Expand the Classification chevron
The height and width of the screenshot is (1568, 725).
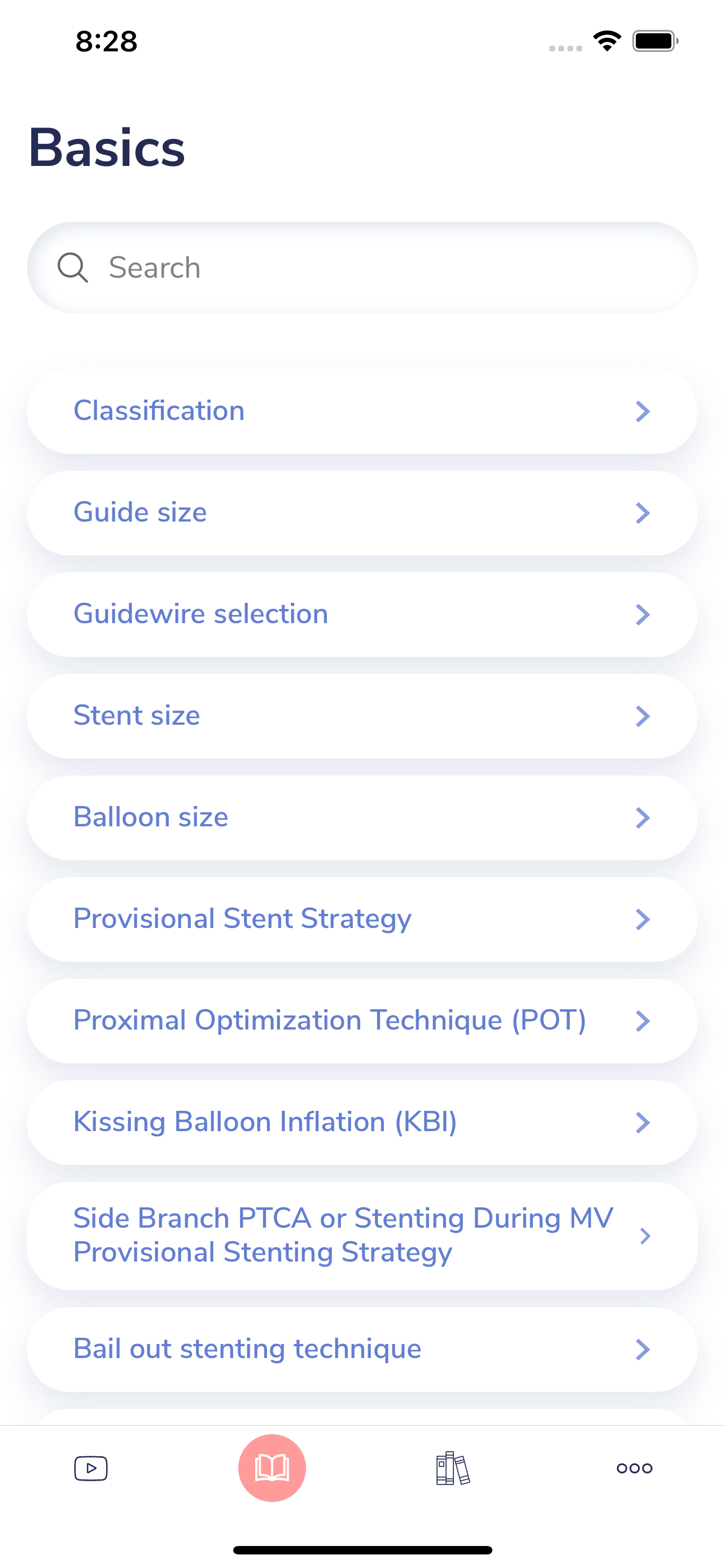coord(644,411)
